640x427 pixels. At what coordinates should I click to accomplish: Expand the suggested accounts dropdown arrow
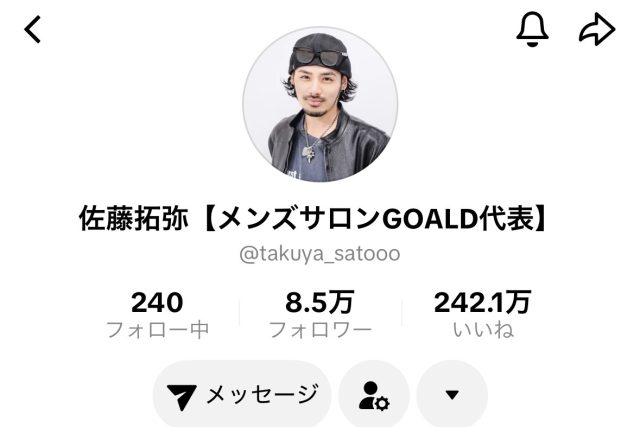pos(452,394)
